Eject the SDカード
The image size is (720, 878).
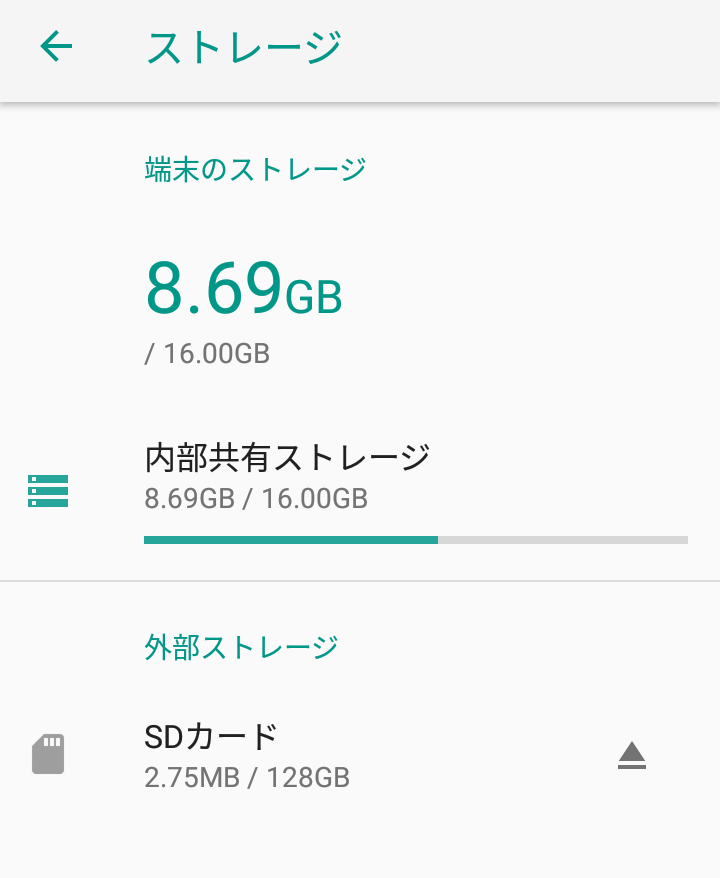tap(632, 756)
